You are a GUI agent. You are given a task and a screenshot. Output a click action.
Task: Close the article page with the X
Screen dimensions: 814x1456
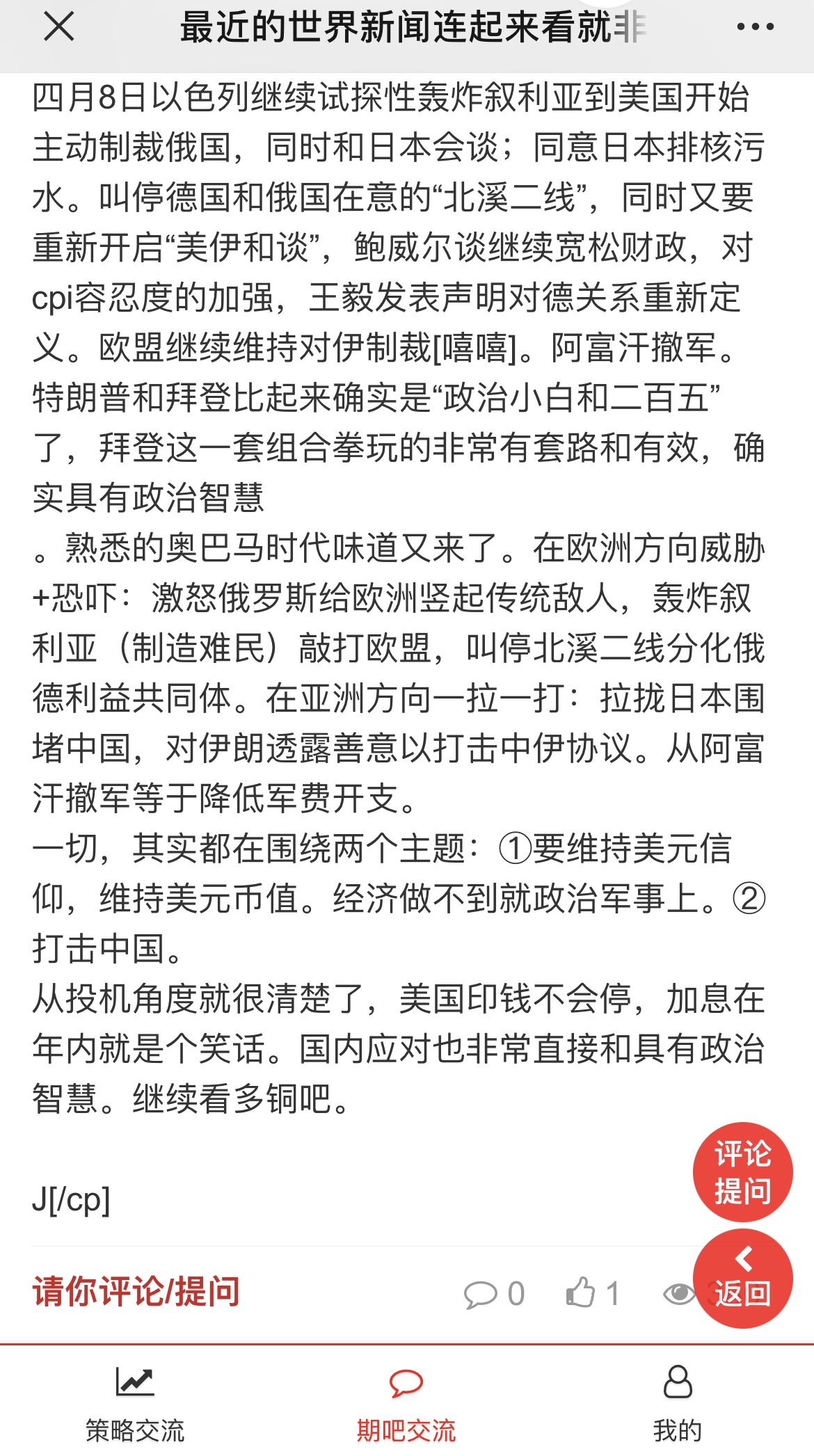[58, 28]
